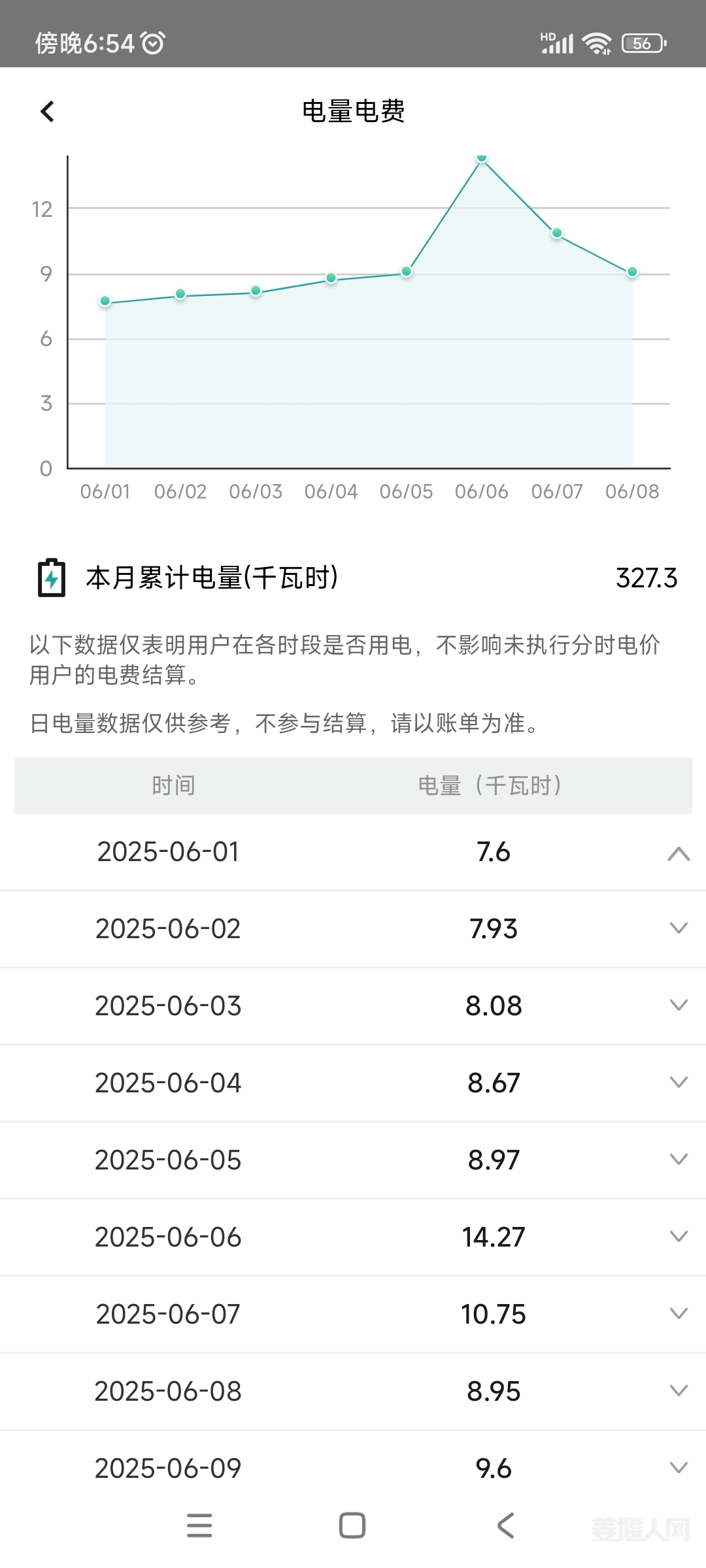Select the 06/01 data point on chart
The image size is (706, 1568).
[x=105, y=301]
